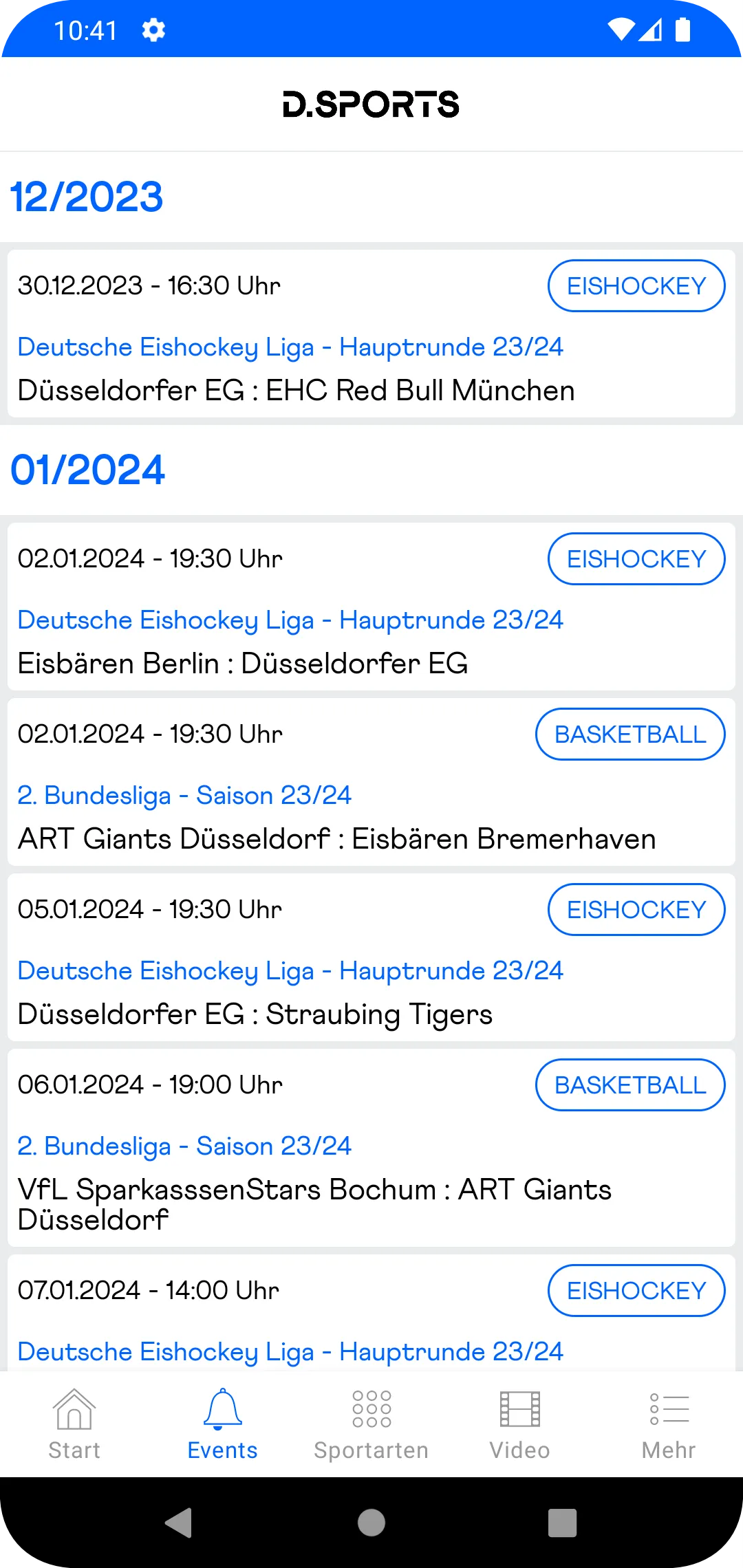Screen dimensions: 743x1568
Task: Go to the system home screen
Action: coord(371,1523)
